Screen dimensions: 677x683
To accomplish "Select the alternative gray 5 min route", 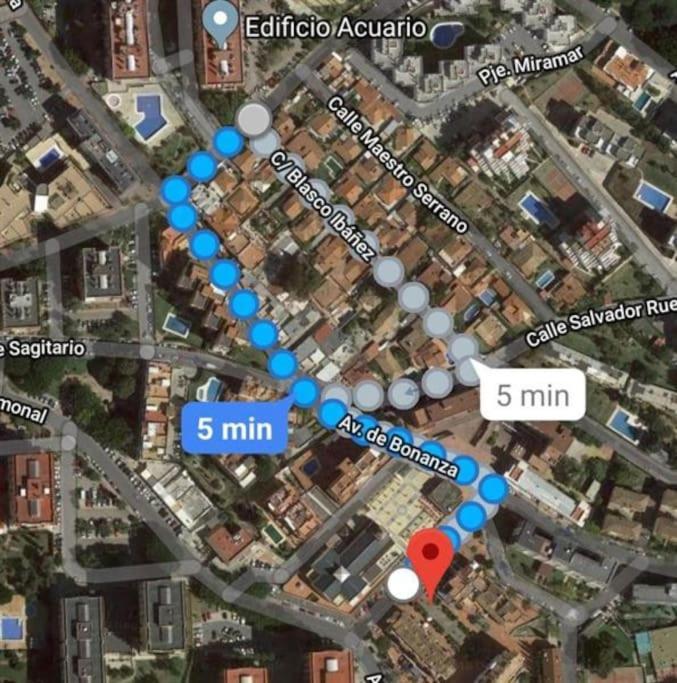I will coord(532,395).
